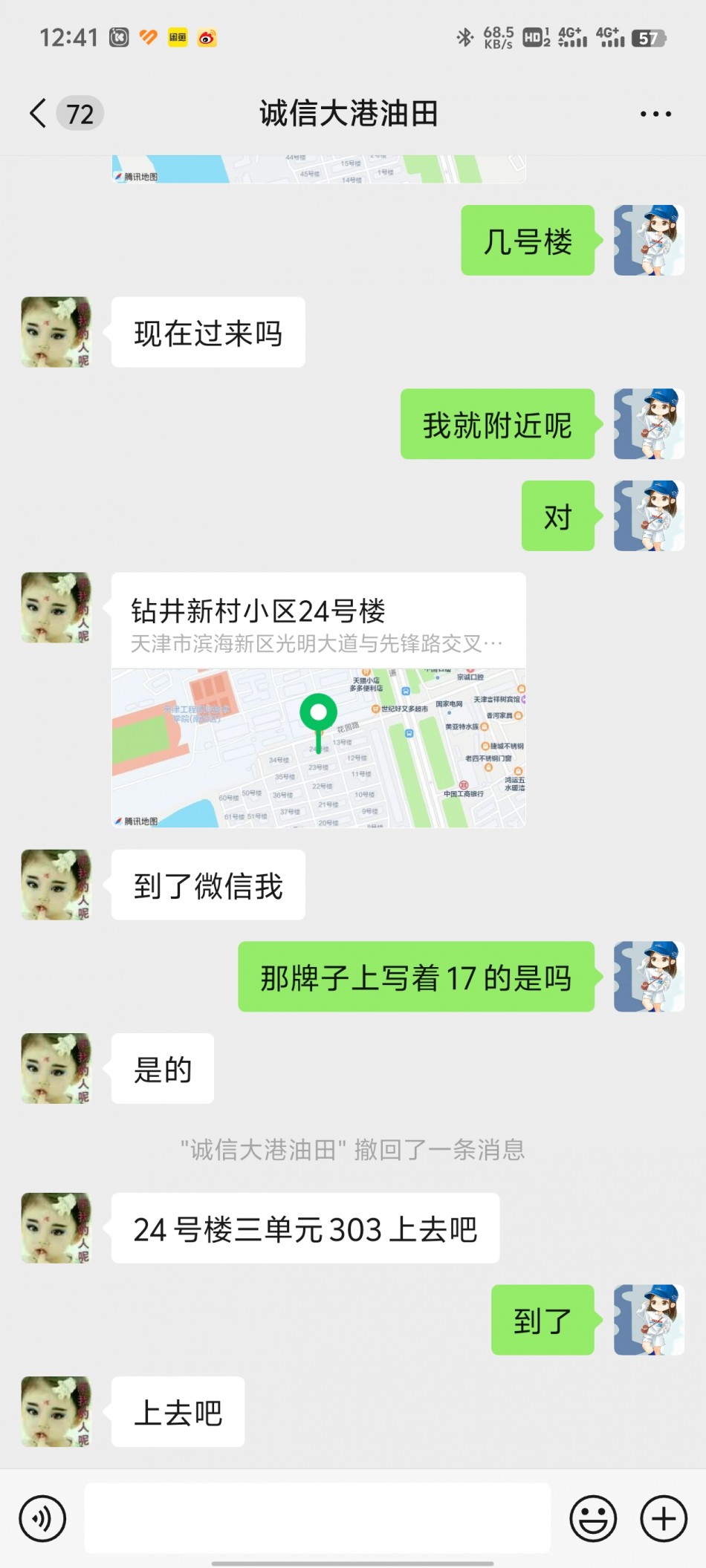Image resolution: width=706 pixels, height=1568 pixels.
Task: Open the partially visible map card at top
Action: coord(318,169)
